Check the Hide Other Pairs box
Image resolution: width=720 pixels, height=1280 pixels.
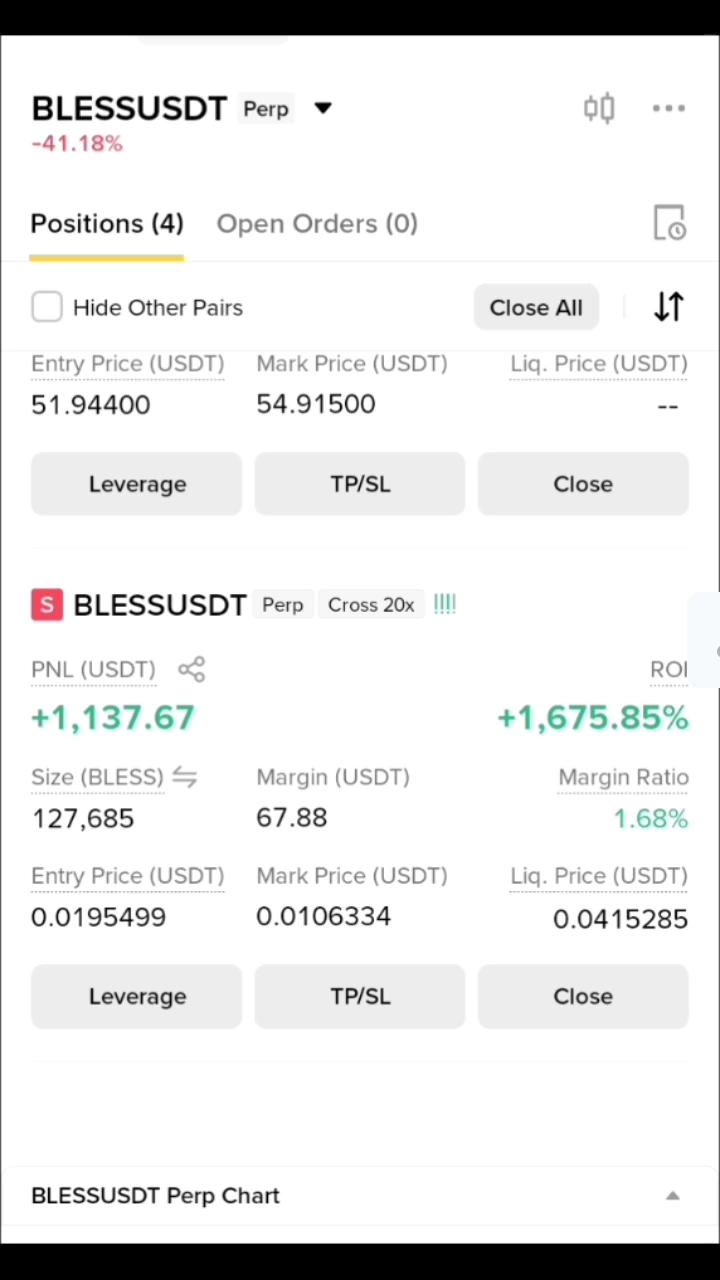point(47,307)
